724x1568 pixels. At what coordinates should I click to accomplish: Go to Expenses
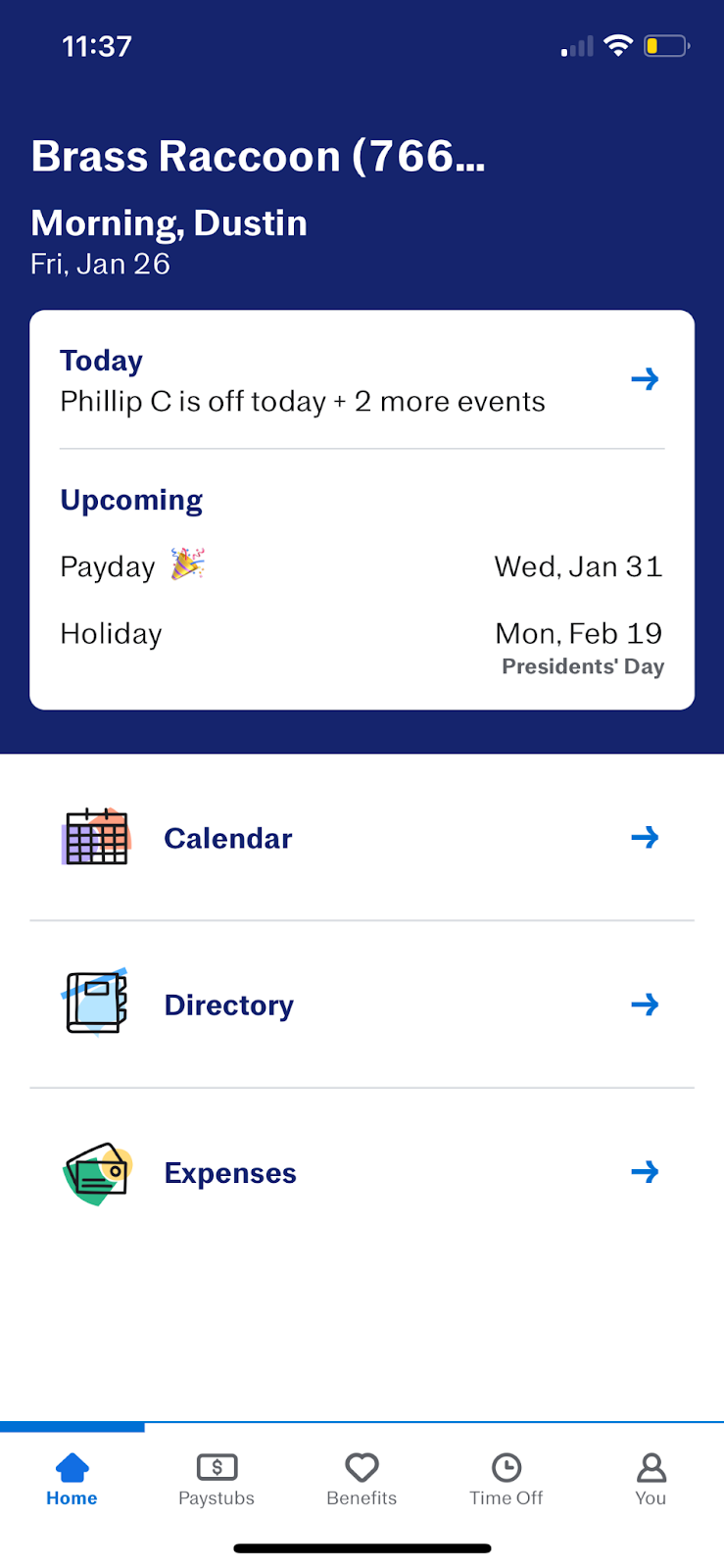click(361, 1172)
